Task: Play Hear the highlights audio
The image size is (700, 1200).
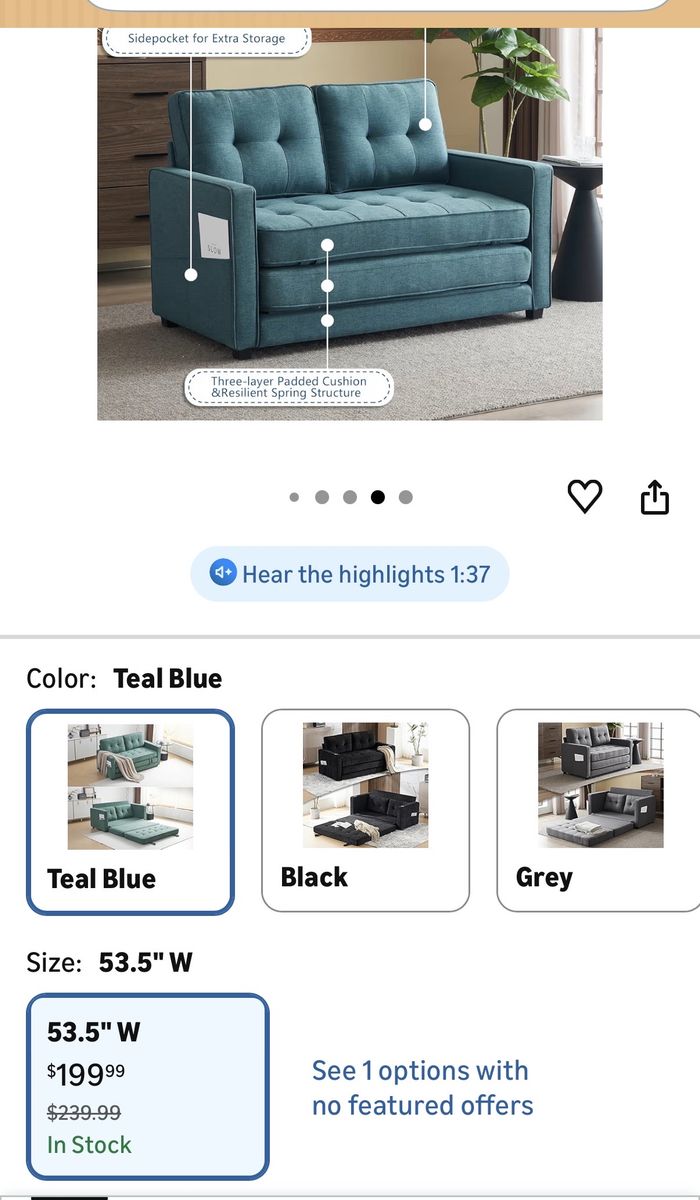Action: [350, 574]
